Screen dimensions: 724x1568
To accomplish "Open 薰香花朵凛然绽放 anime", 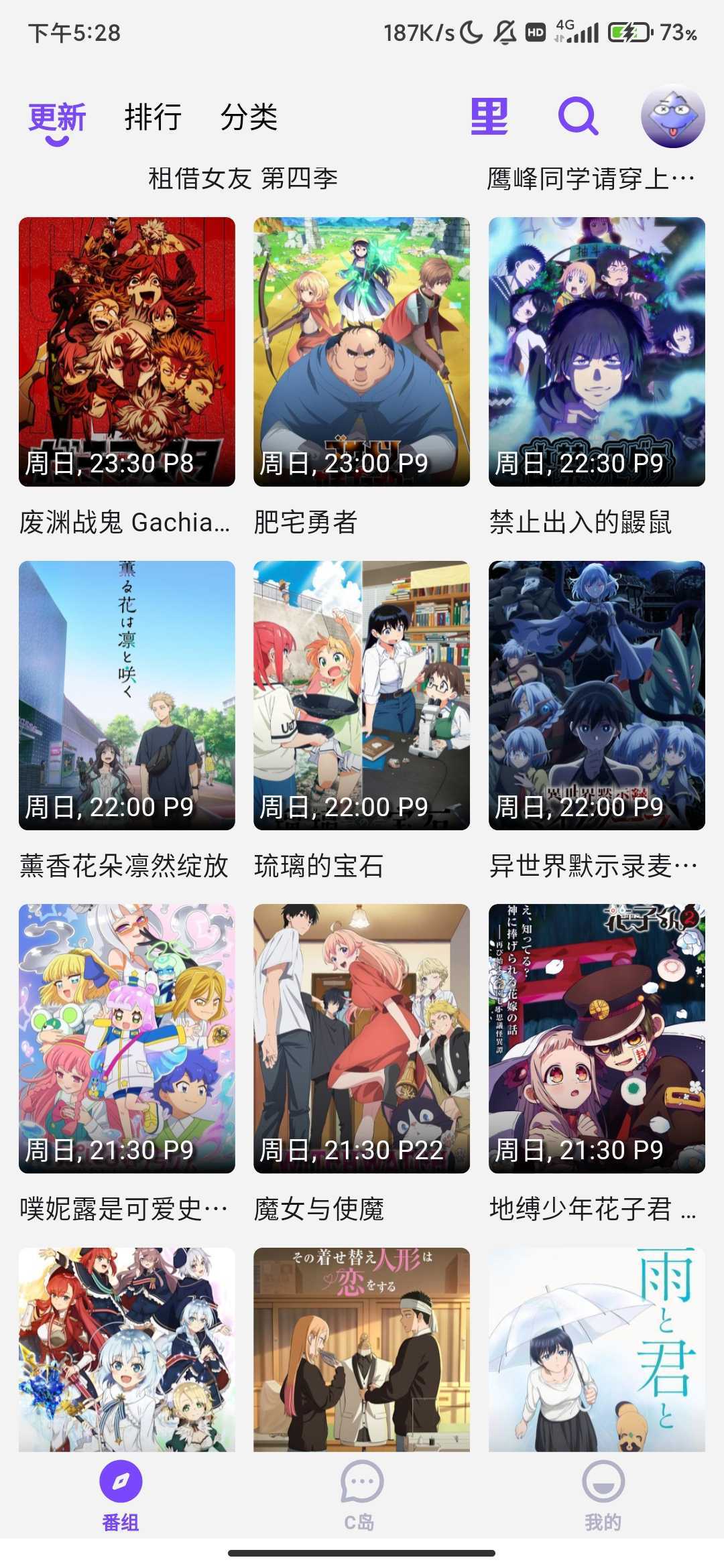I will pos(127,696).
